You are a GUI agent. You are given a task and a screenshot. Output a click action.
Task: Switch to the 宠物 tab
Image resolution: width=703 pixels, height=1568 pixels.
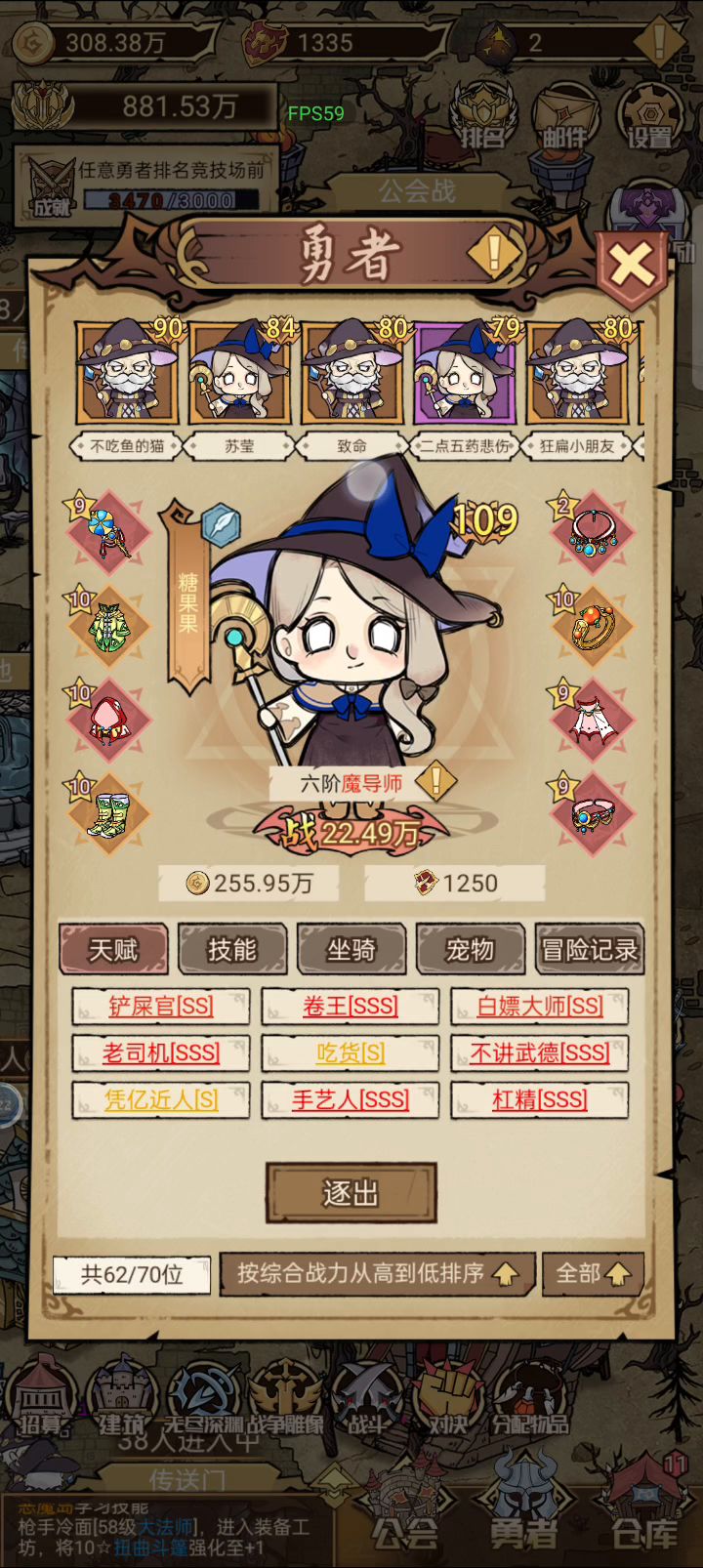pos(471,949)
